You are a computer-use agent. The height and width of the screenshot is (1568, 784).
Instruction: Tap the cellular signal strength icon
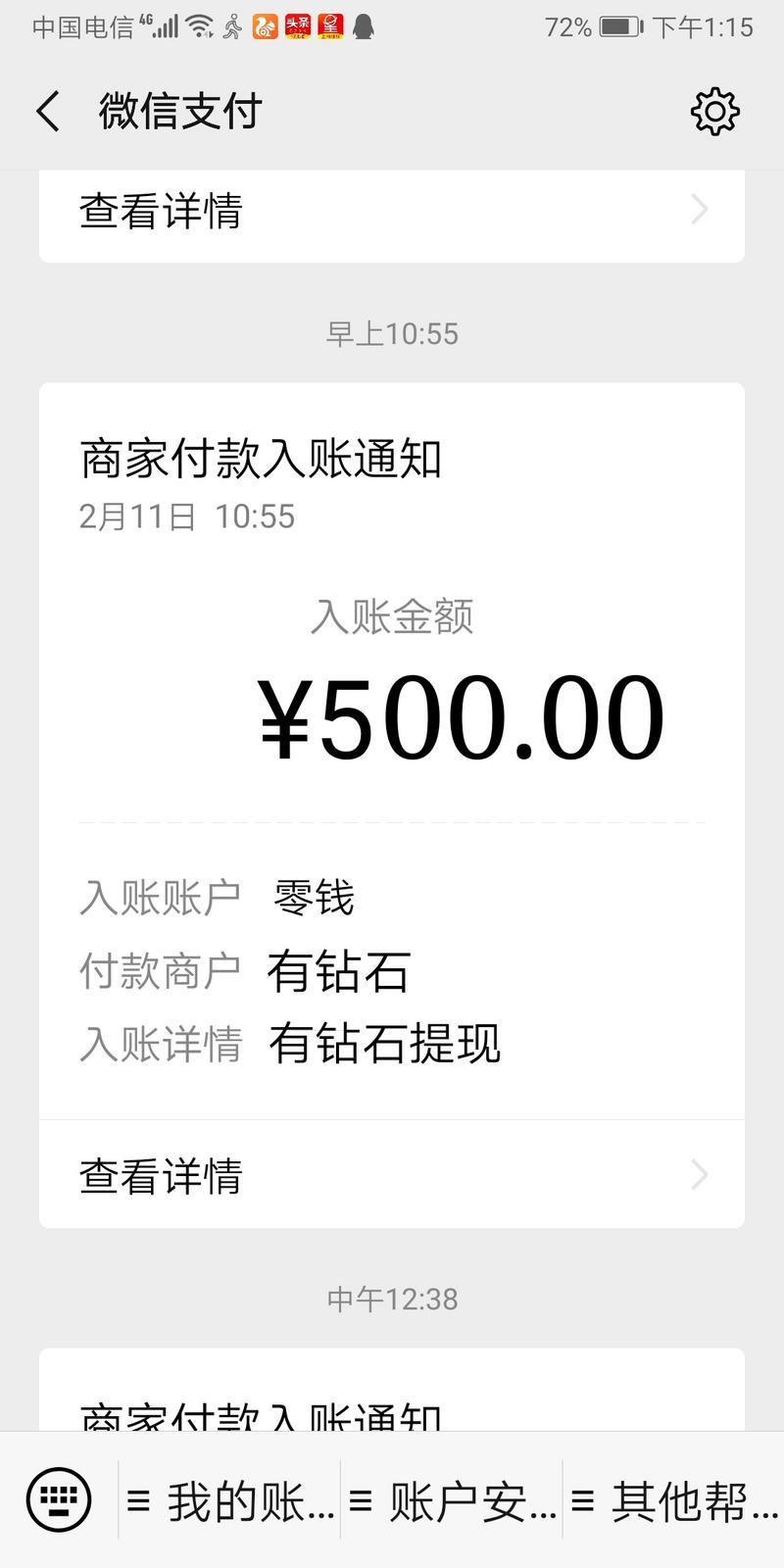[x=166, y=26]
